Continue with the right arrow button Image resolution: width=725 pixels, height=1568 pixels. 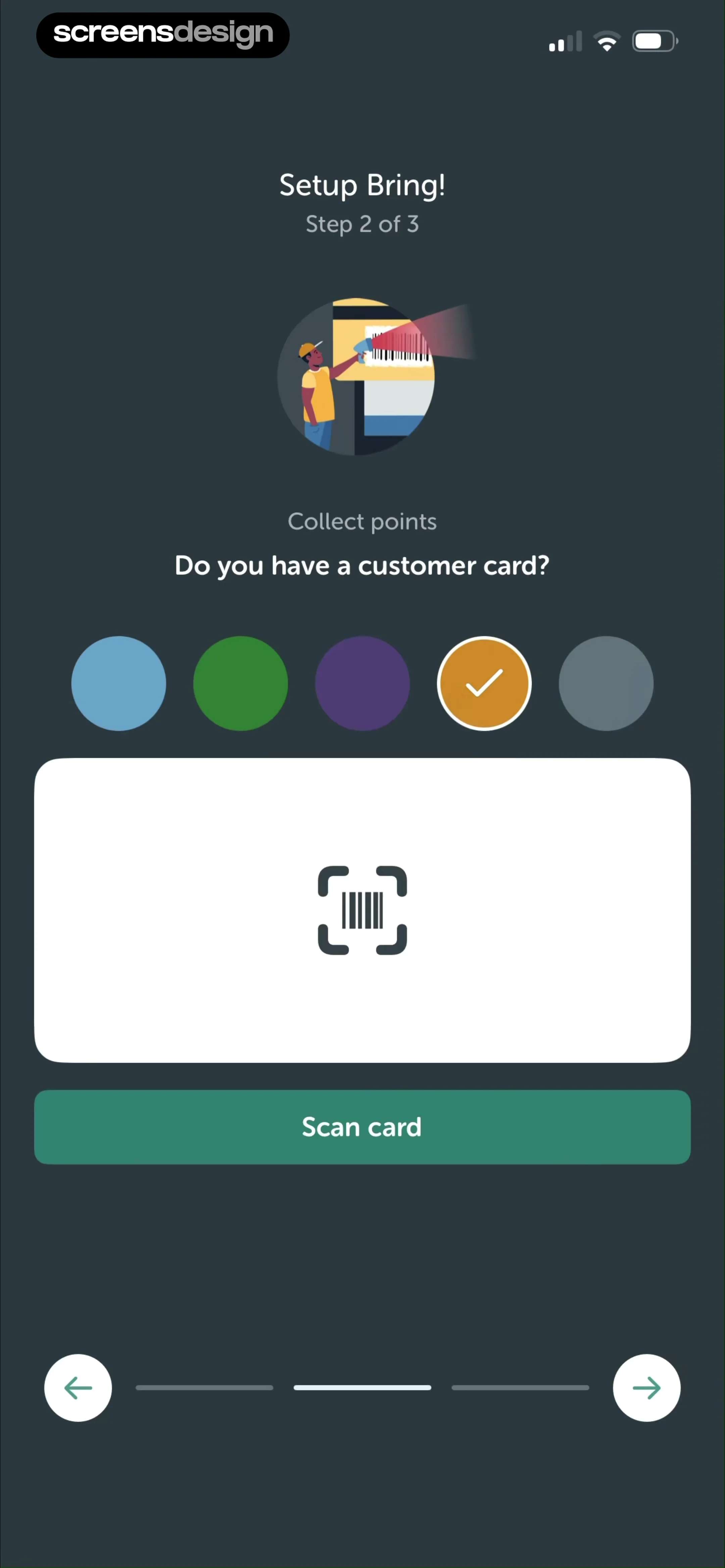click(x=646, y=1387)
